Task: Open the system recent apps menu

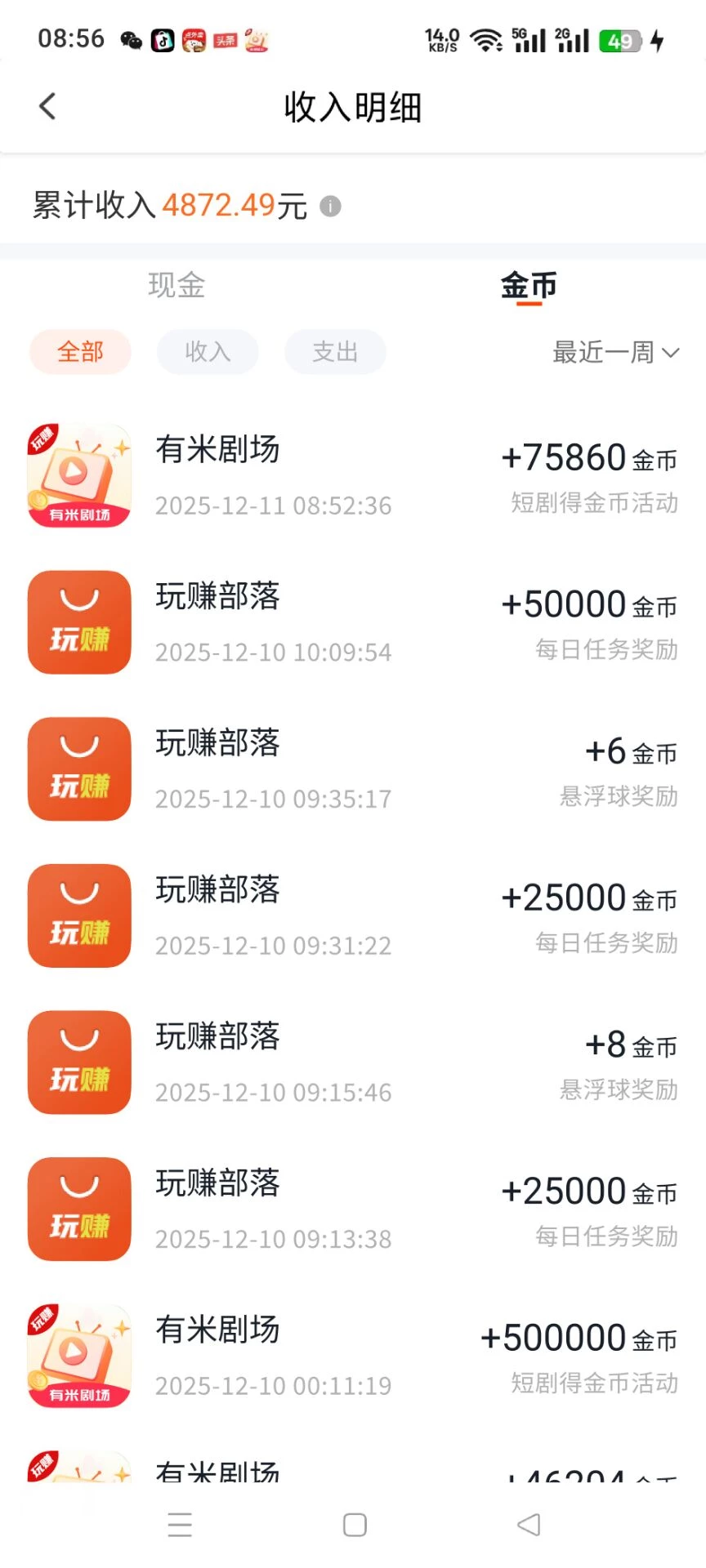Action: [180, 1525]
